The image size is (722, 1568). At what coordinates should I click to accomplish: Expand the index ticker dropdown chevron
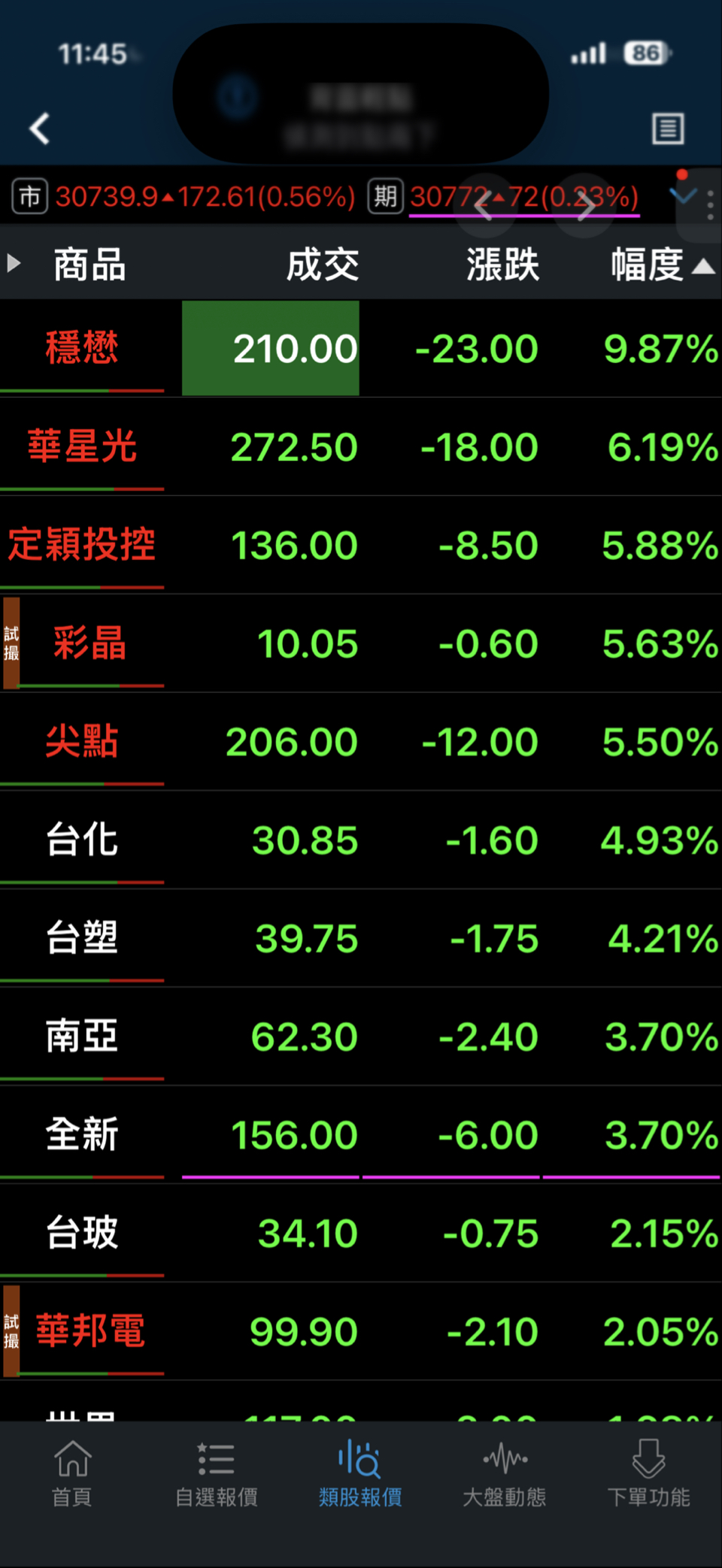(683, 196)
